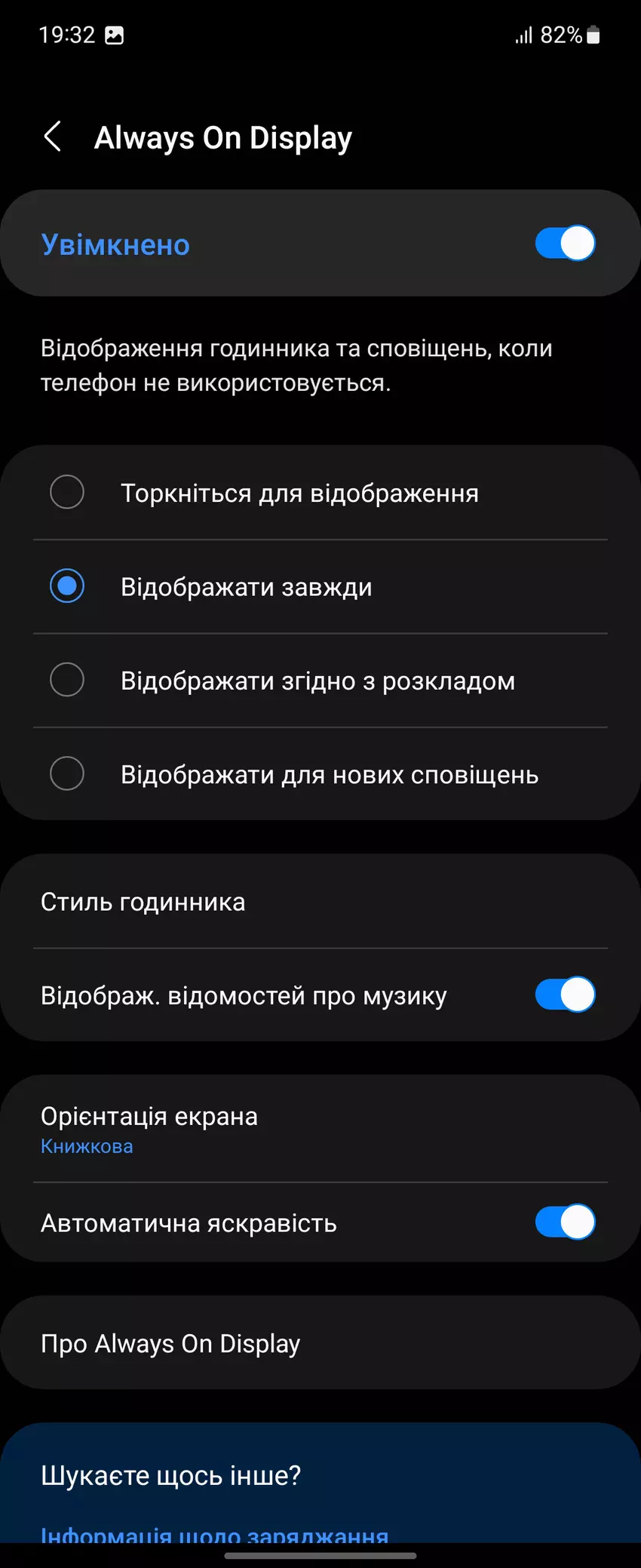Image resolution: width=641 pixels, height=1568 pixels.
Task: Disable Відображ. відомостей про музику
Action: pyautogui.click(x=565, y=995)
